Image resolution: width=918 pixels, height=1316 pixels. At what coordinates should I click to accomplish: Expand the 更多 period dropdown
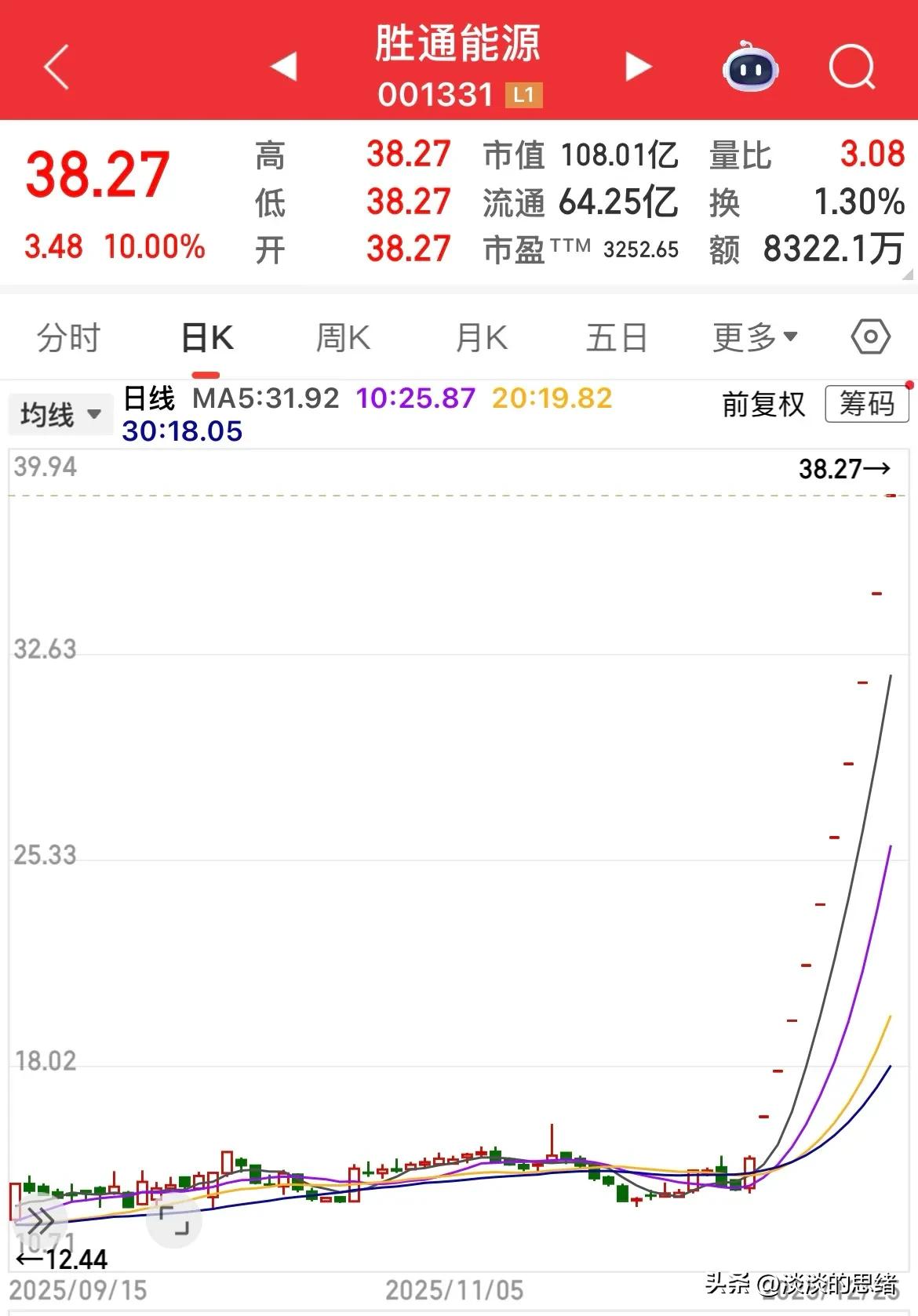click(754, 338)
